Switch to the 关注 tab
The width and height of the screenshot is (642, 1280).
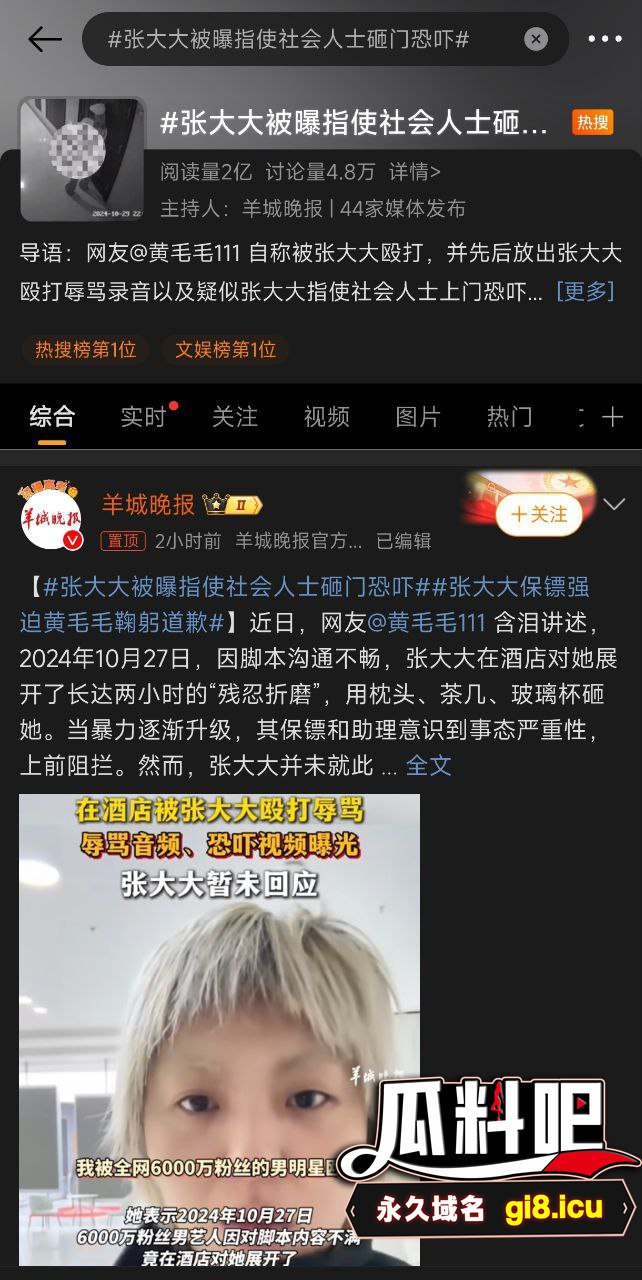click(235, 417)
